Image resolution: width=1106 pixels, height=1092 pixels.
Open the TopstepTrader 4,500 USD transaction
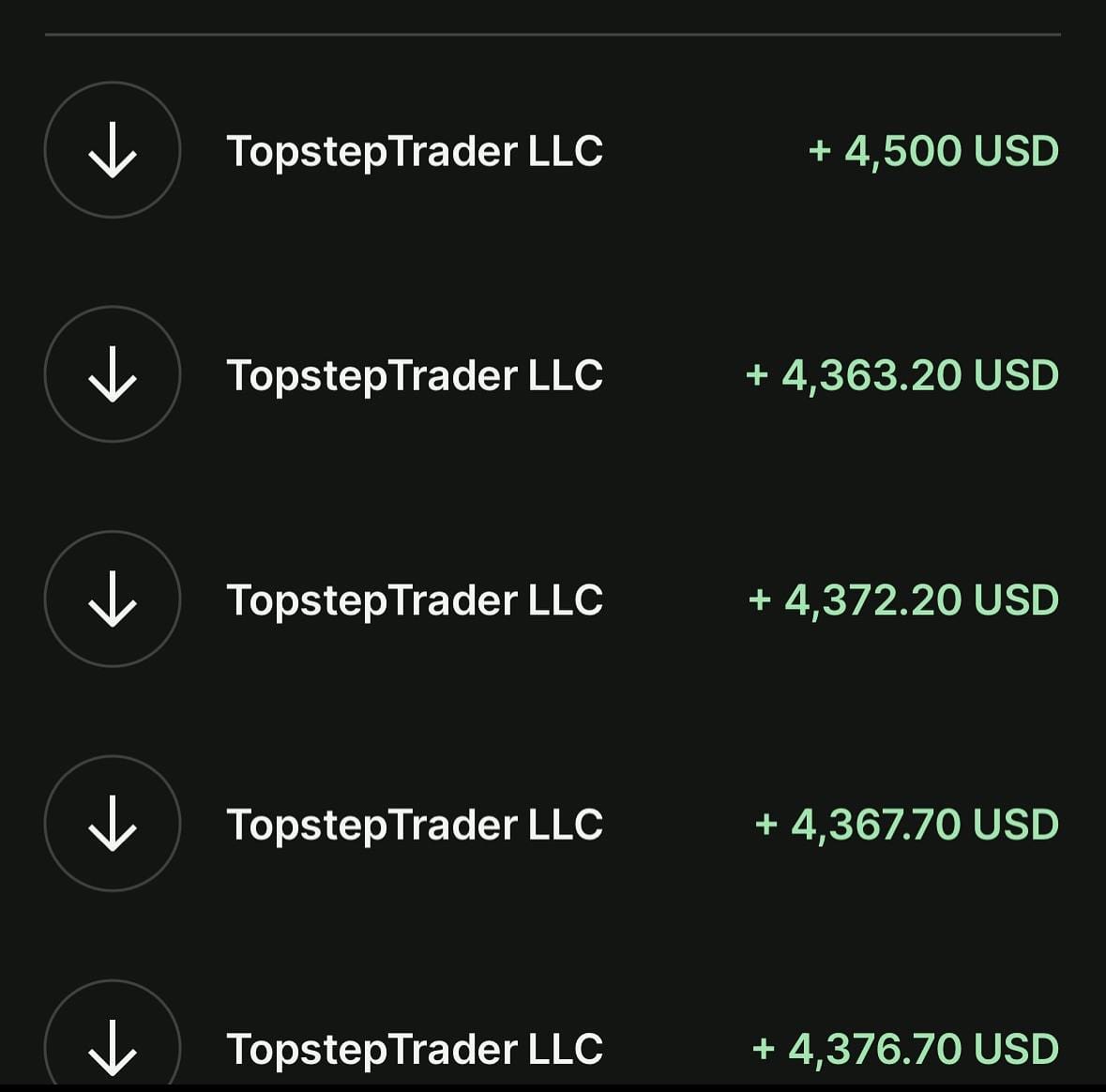click(552, 151)
